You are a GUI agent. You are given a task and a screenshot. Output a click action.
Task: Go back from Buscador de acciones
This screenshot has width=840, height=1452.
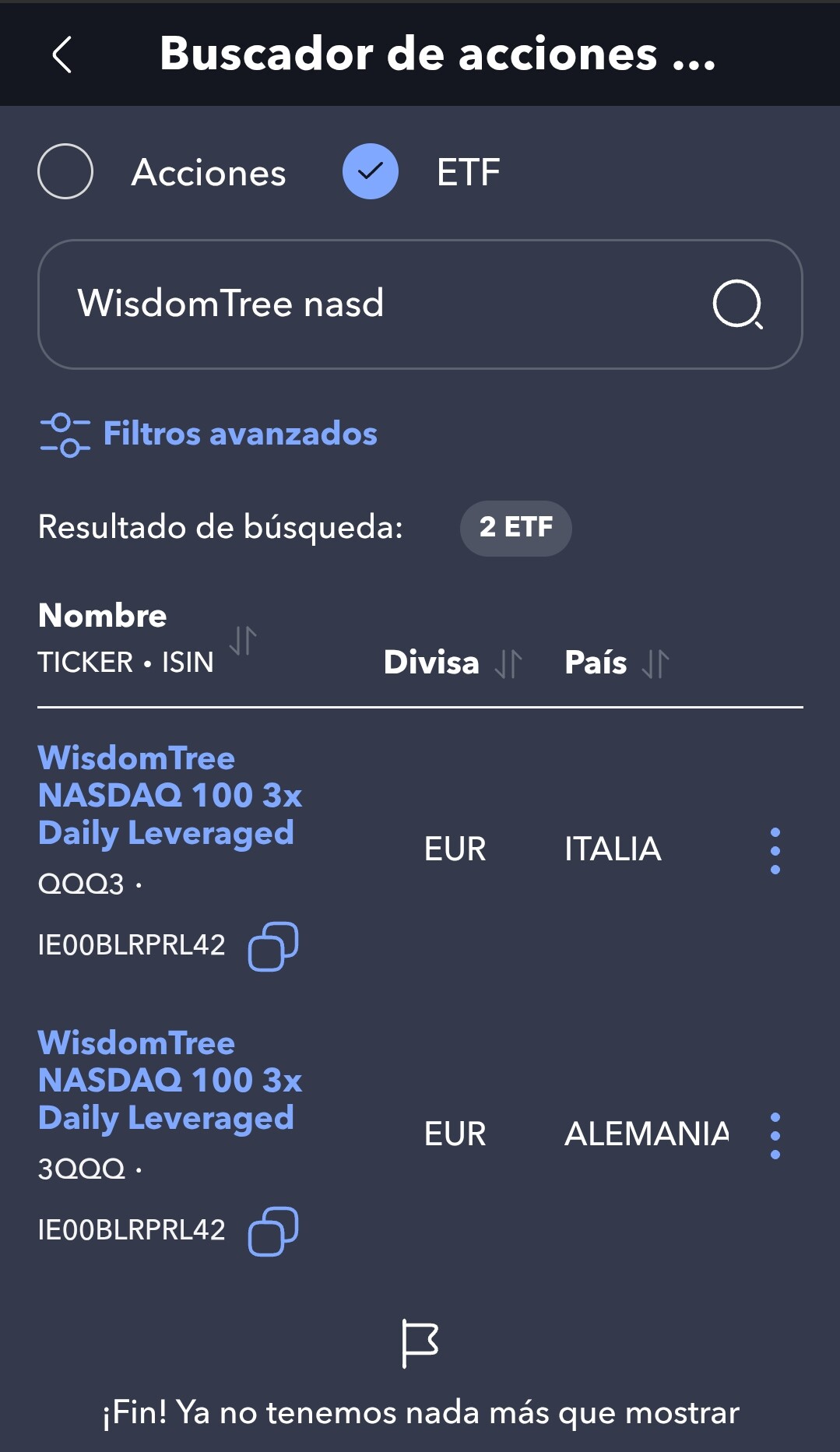coord(62,54)
